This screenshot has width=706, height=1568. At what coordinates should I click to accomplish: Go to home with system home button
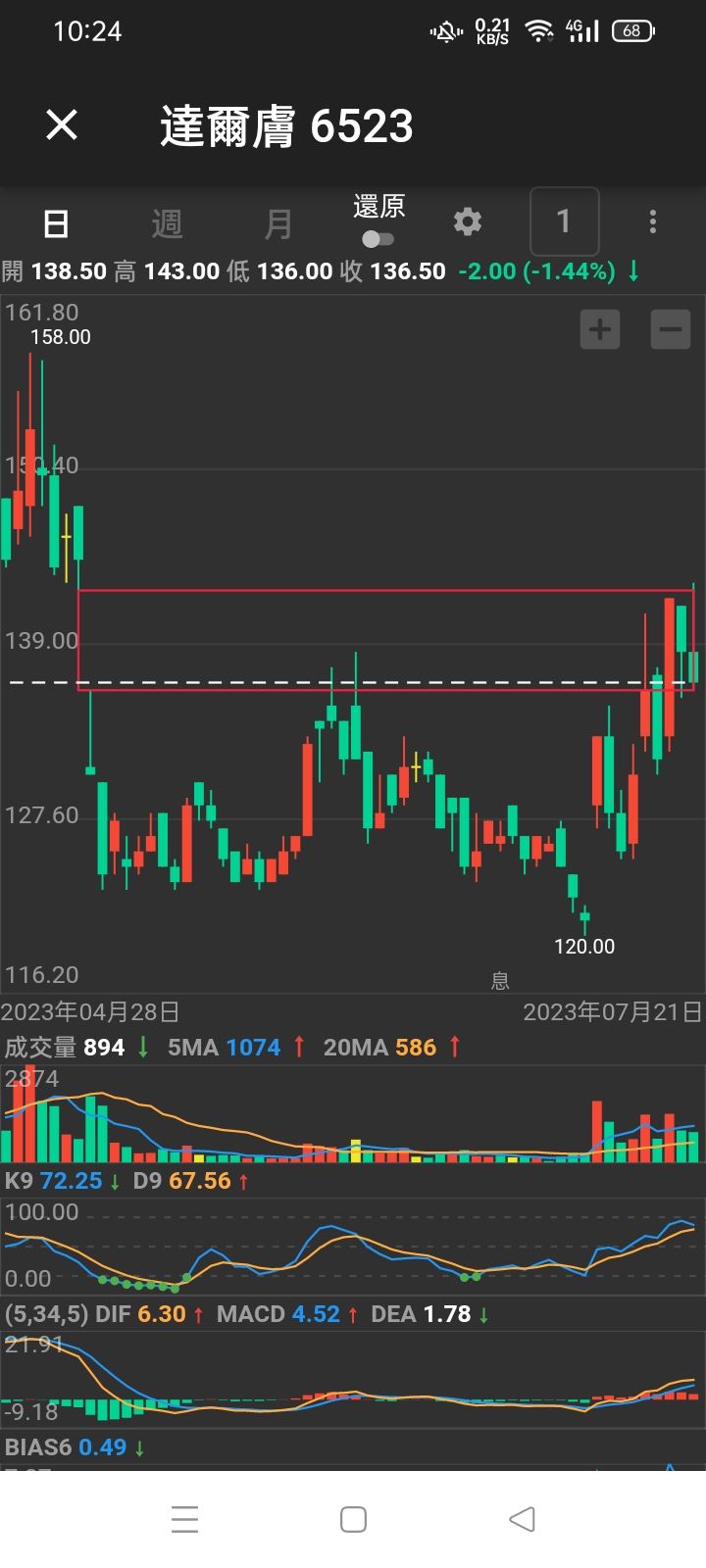pyautogui.click(x=353, y=1519)
